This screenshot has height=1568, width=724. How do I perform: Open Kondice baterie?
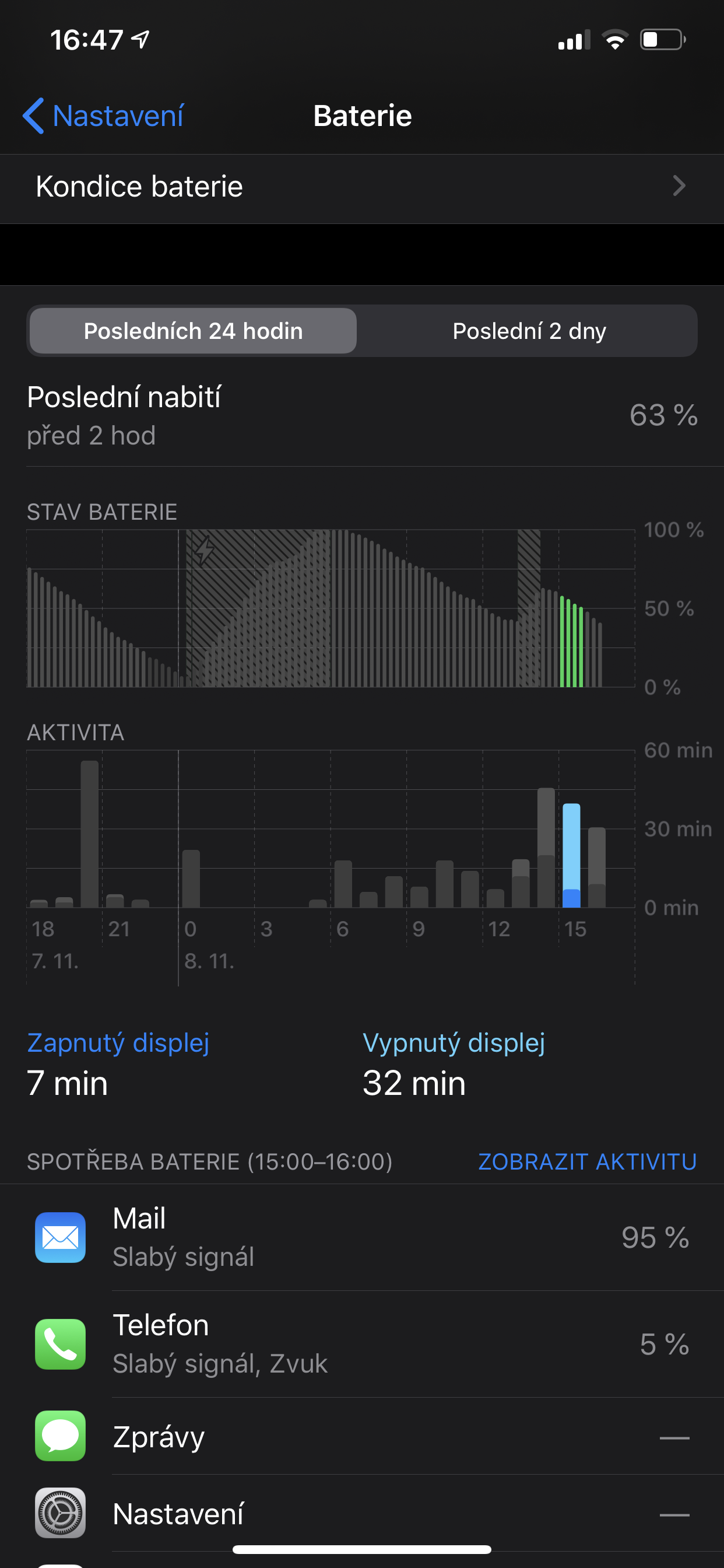point(362,186)
